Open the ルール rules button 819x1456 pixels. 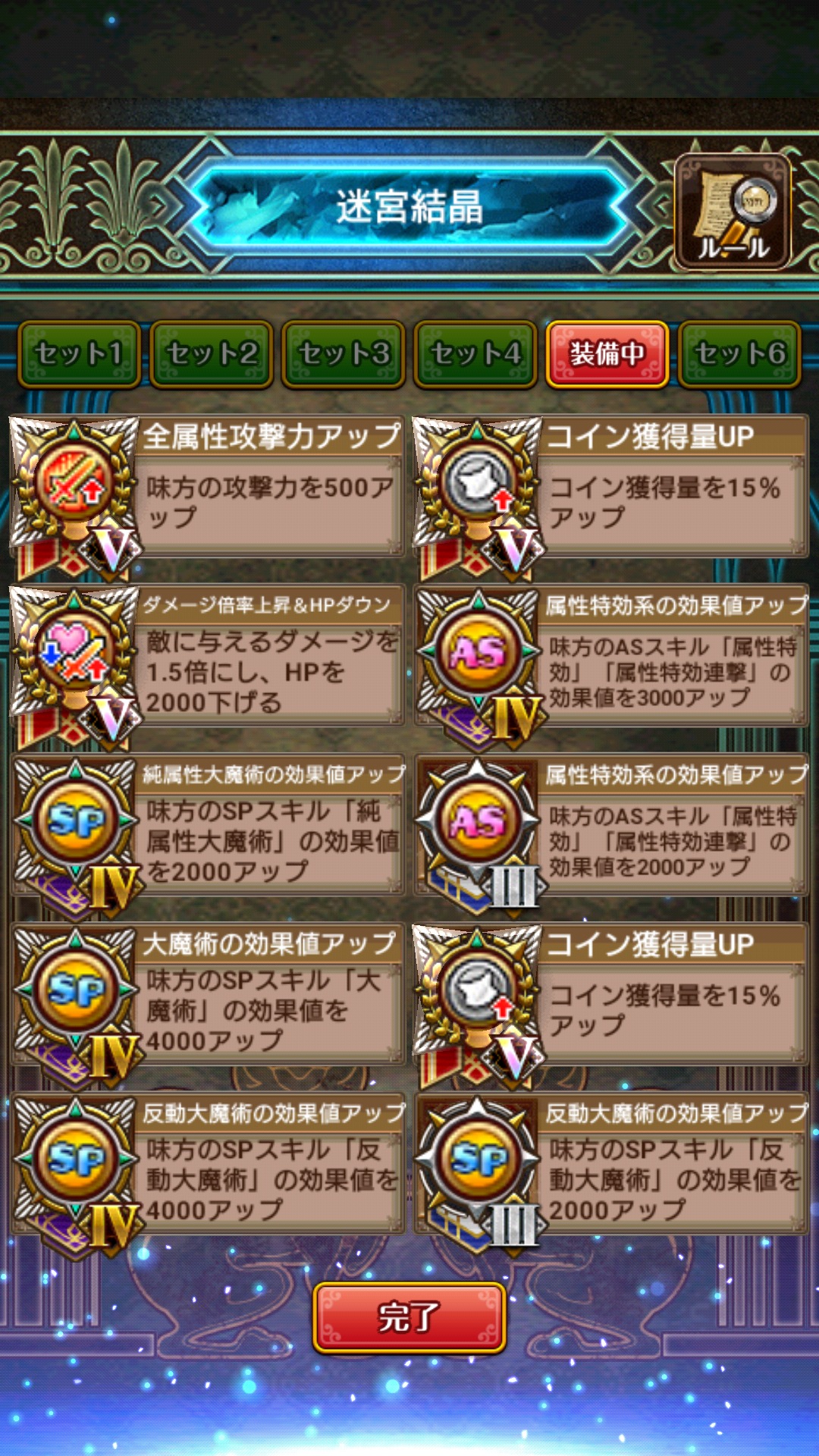coord(733,212)
